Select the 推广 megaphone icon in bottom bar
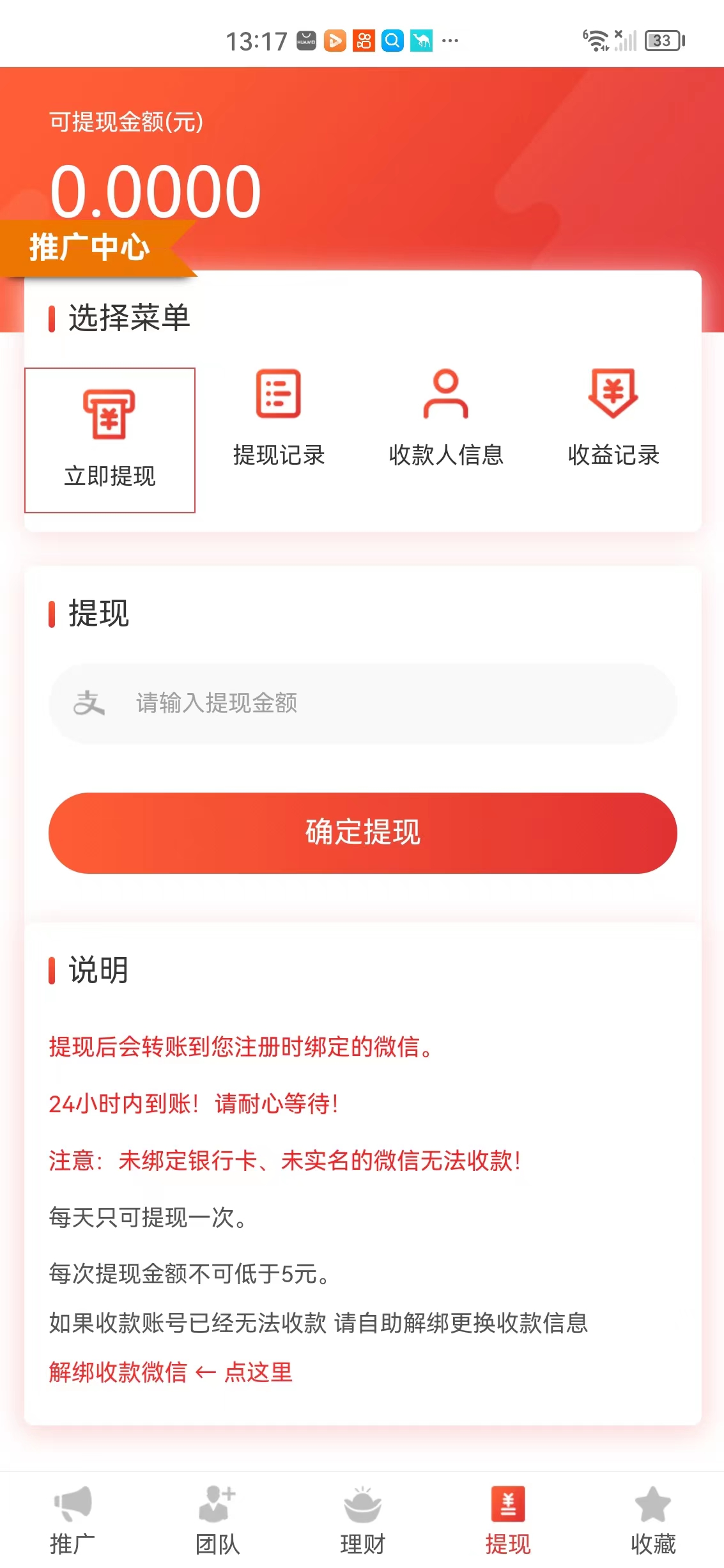The height and width of the screenshot is (1568, 724). click(72, 1503)
